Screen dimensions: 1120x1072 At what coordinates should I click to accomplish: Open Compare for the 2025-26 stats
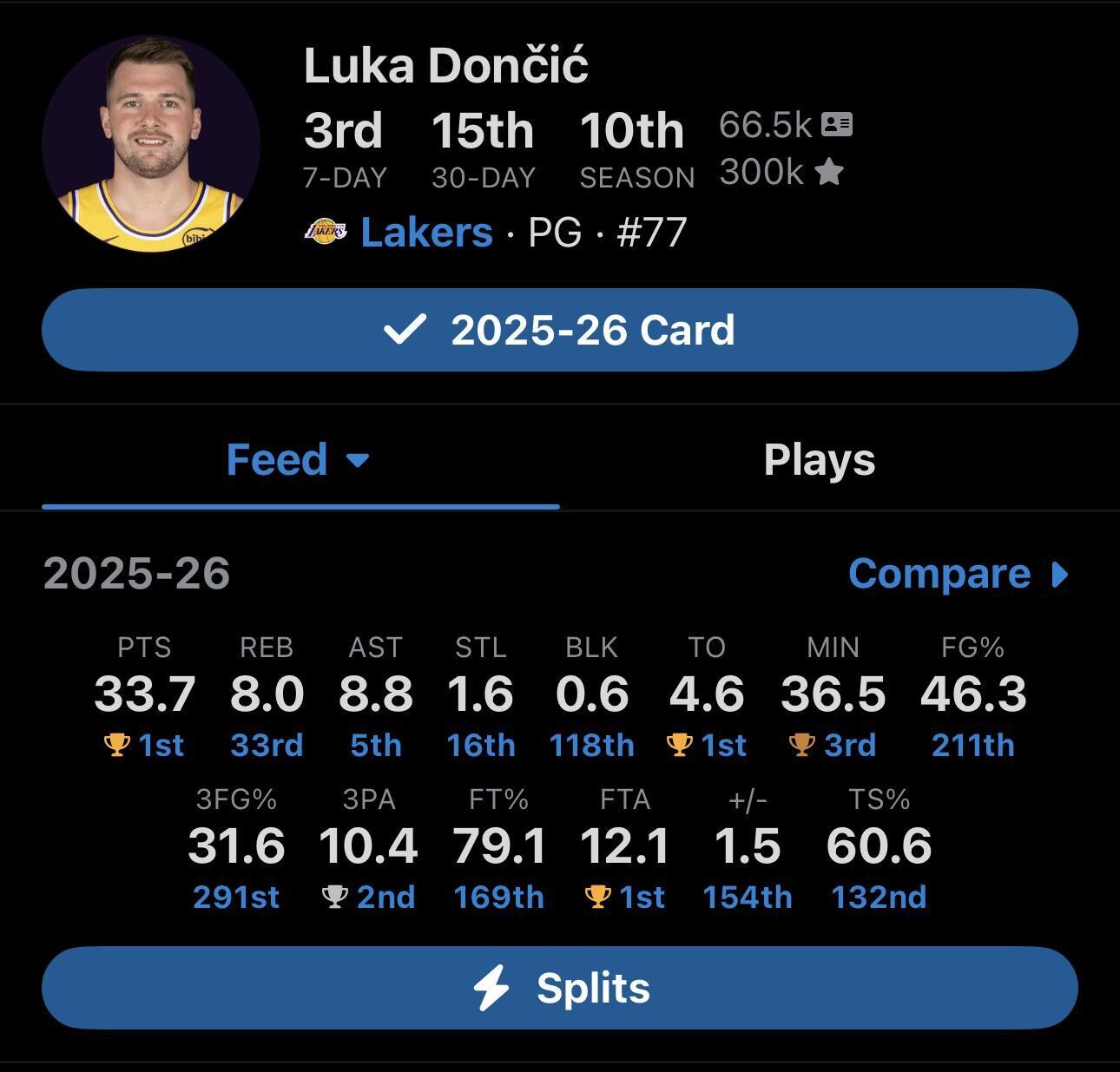pyautogui.click(x=959, y=574)
